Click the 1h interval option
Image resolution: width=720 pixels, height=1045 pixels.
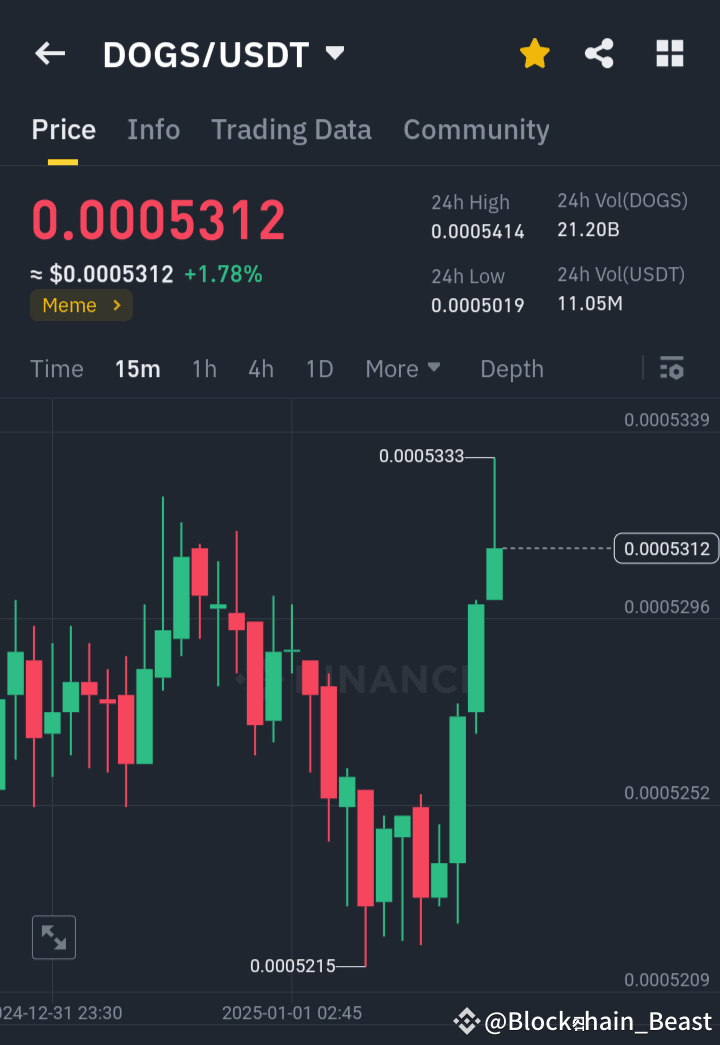(204, 368)
